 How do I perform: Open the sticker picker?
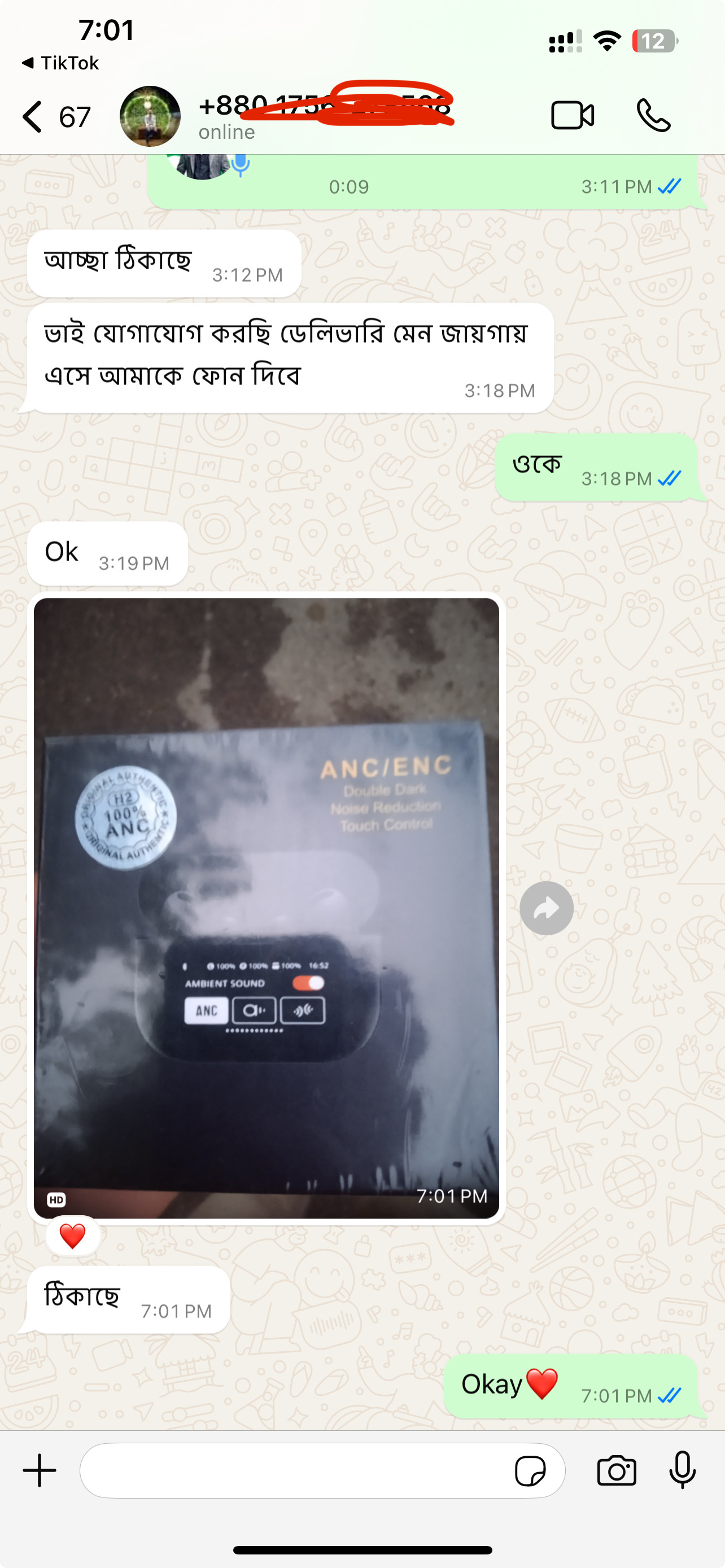[530, 1471]
